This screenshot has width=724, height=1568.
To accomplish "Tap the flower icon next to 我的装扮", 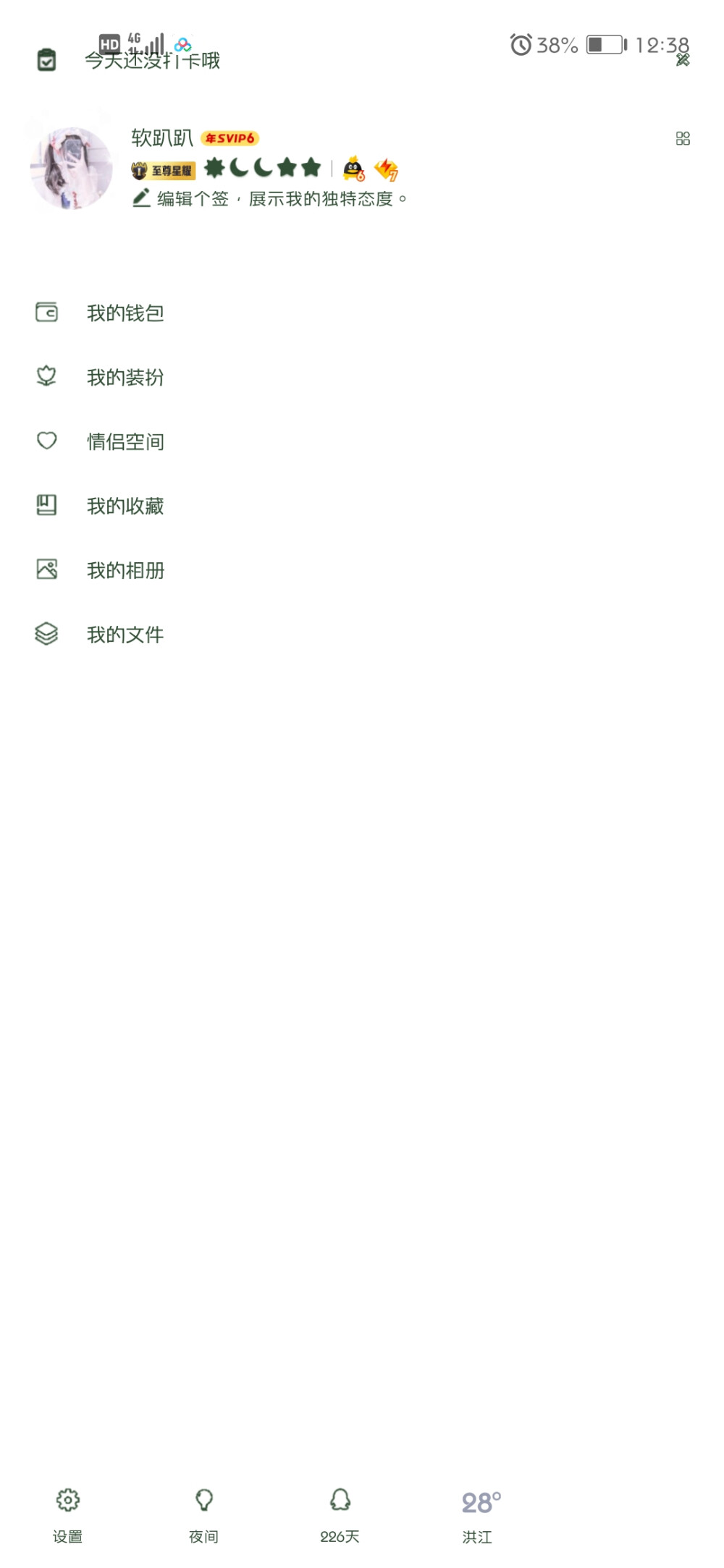I will tap(46, 377).
